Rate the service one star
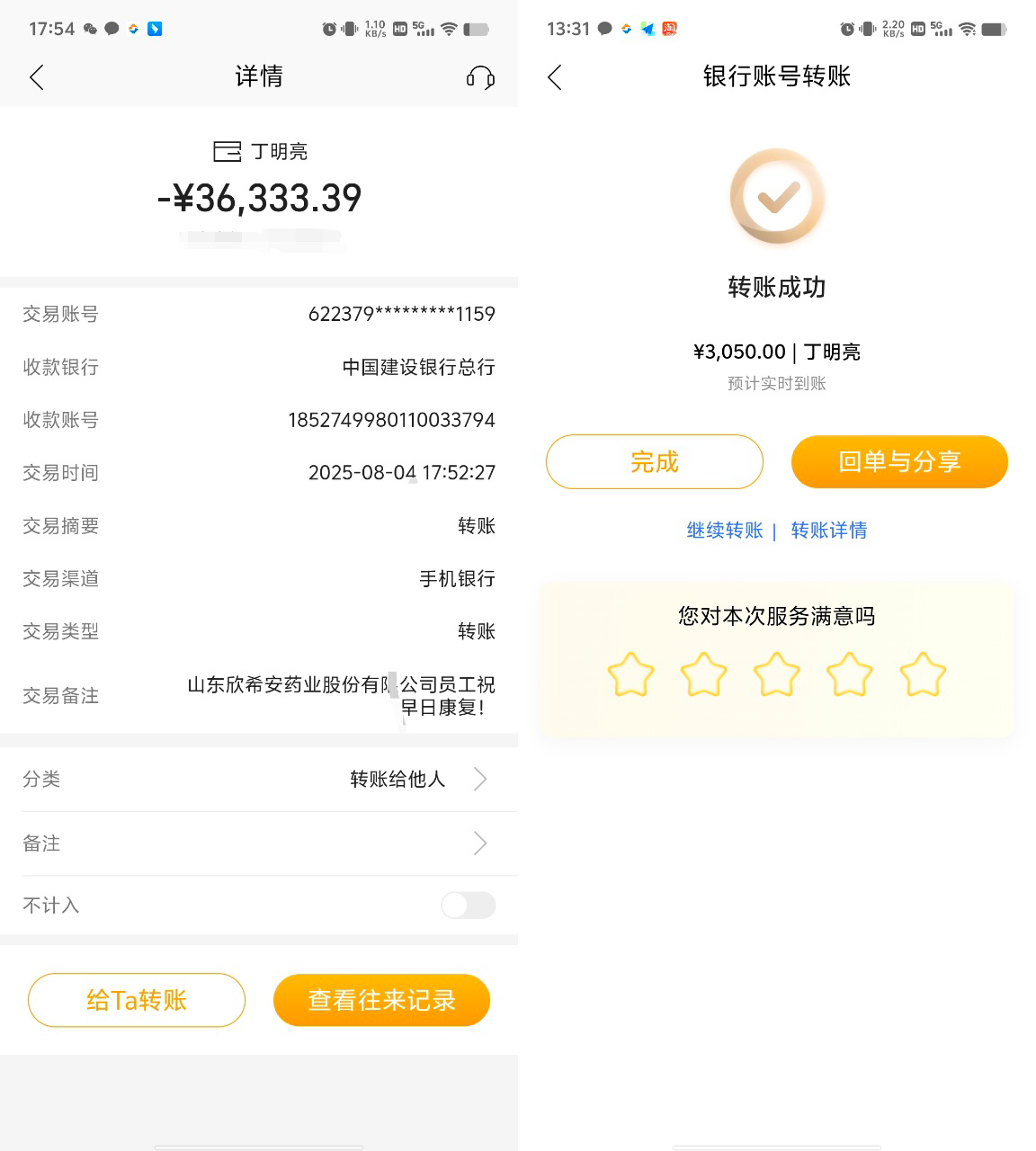Viewport: 1036px width, 1151px height. [630, 674]
